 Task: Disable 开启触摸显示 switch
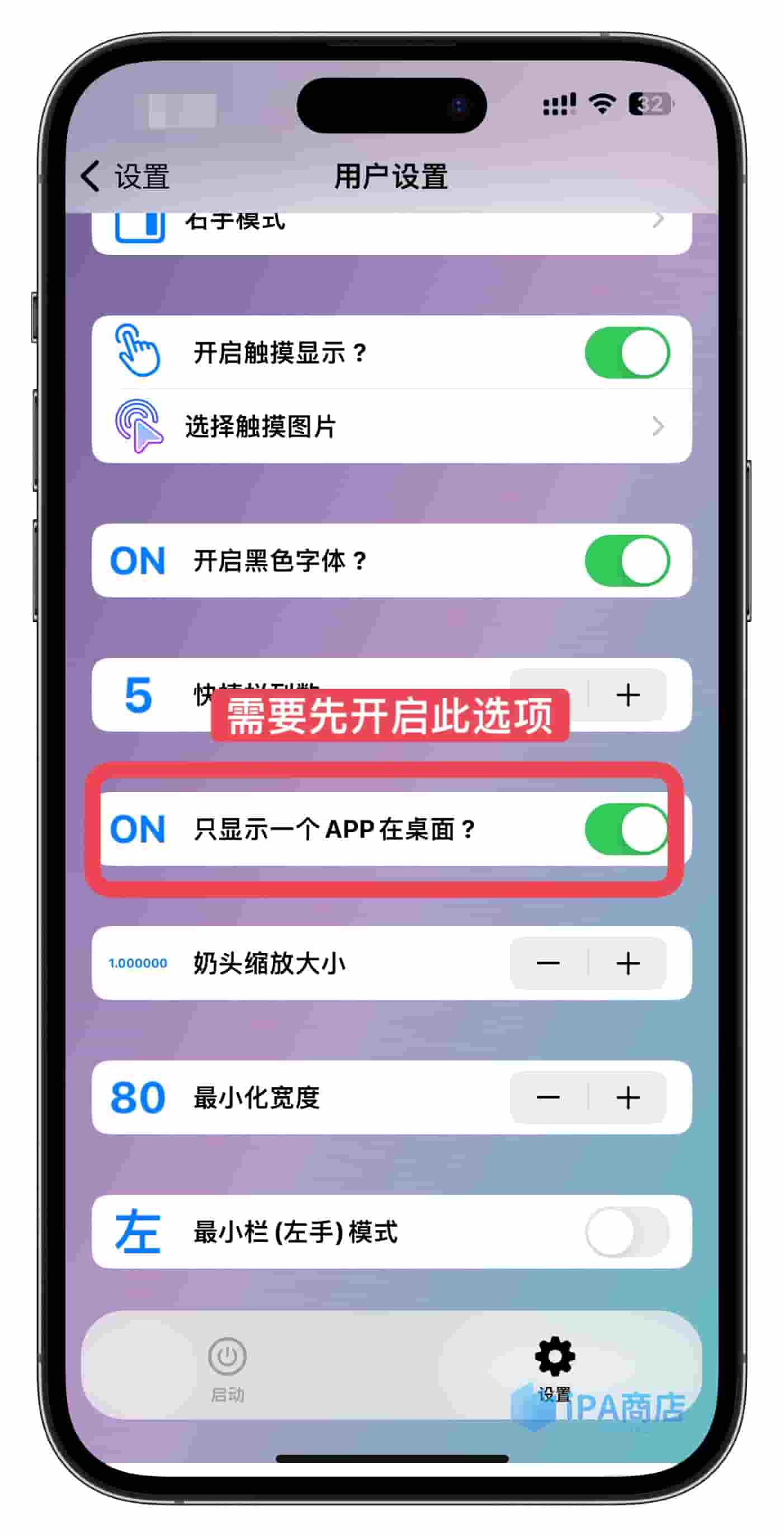(x=626, y=352)
